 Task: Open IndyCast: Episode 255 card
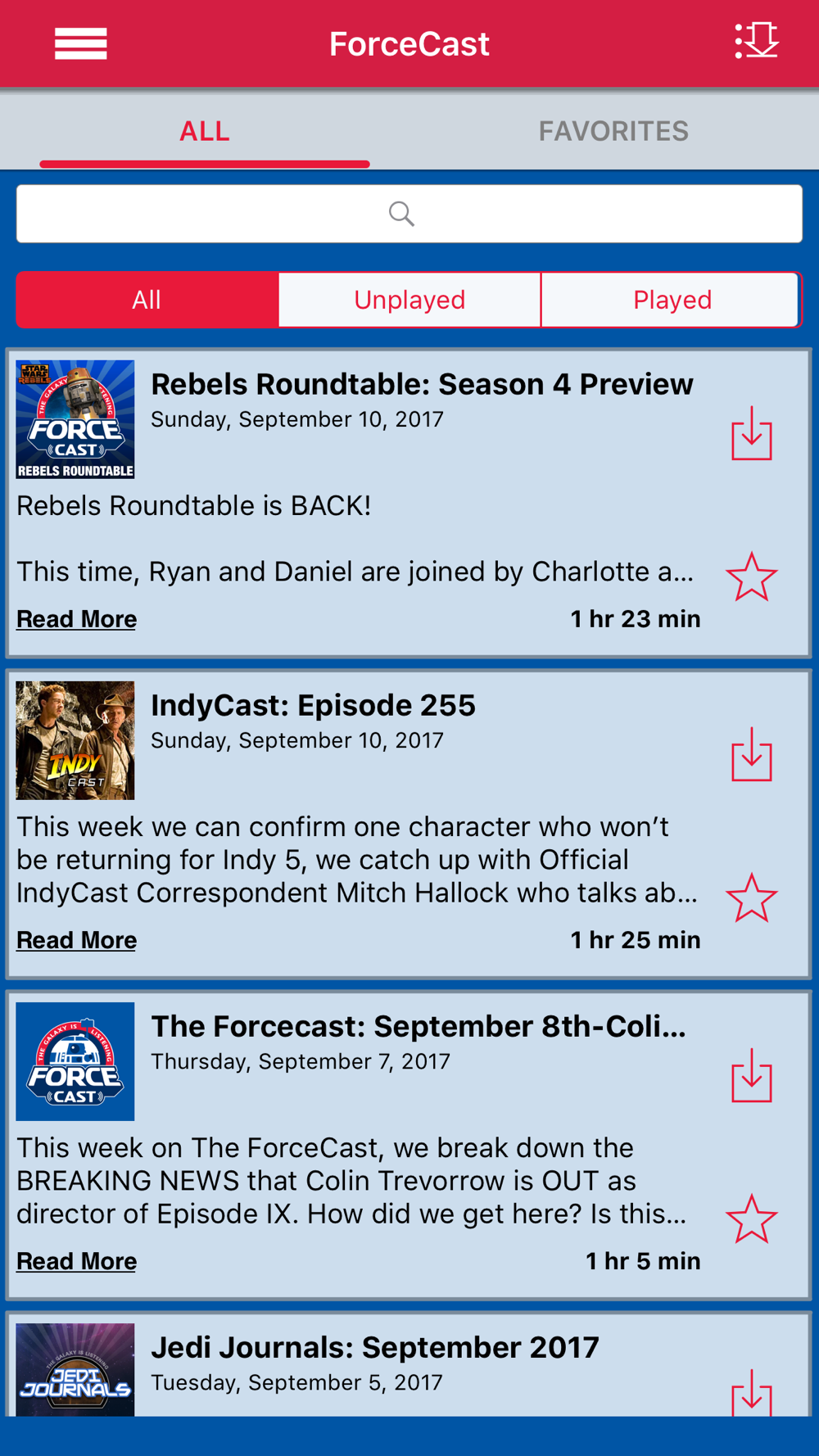[409, 824]
